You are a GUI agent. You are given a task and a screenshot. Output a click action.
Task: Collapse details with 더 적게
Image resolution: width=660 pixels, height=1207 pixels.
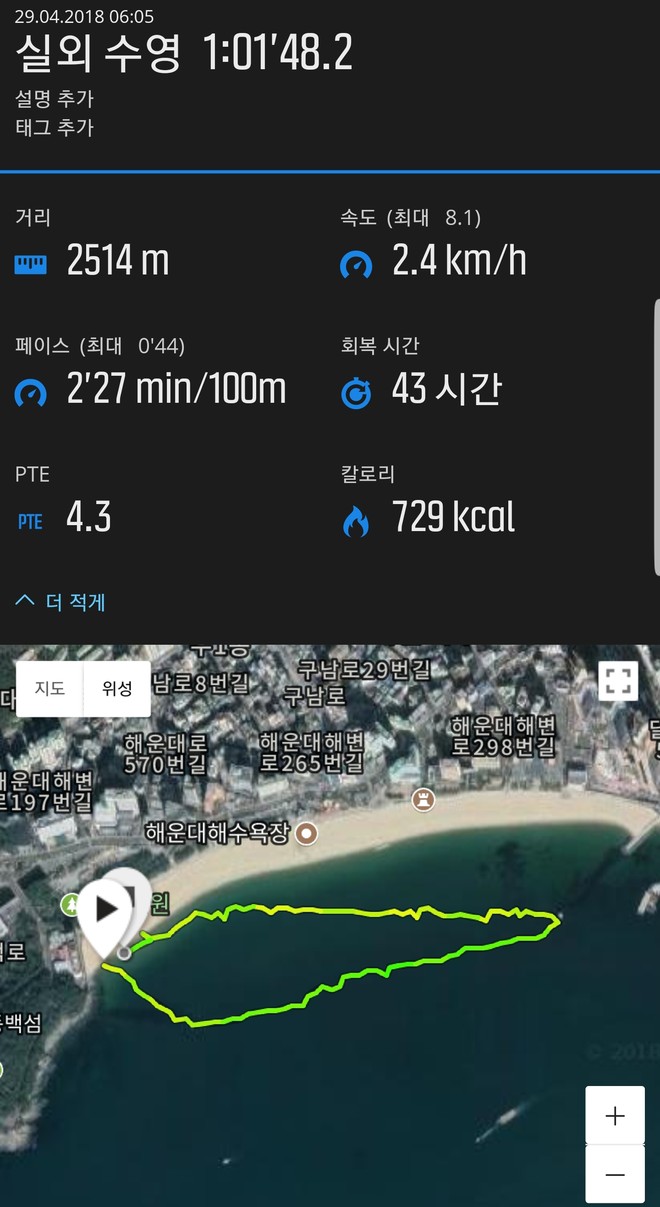pyautogui.click(x=61, y=602)
